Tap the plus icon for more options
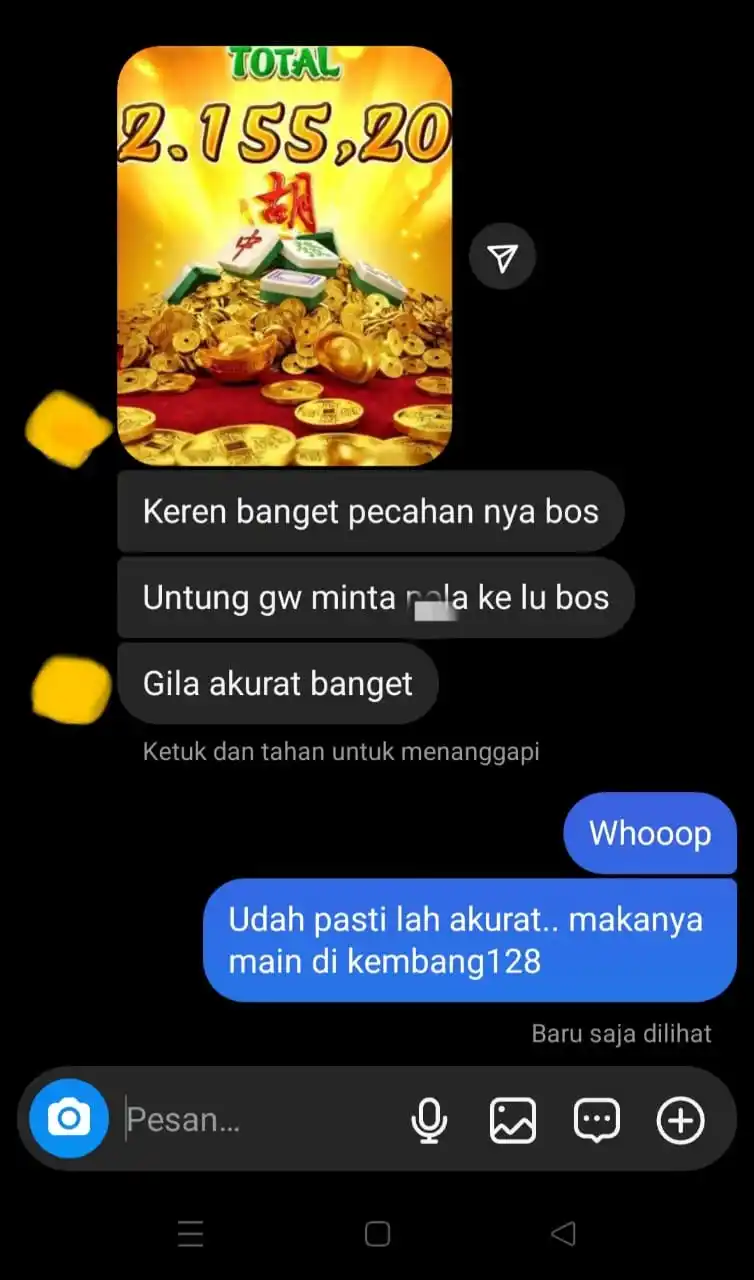Screen dimensions: 754x1280 [680, 1120]
